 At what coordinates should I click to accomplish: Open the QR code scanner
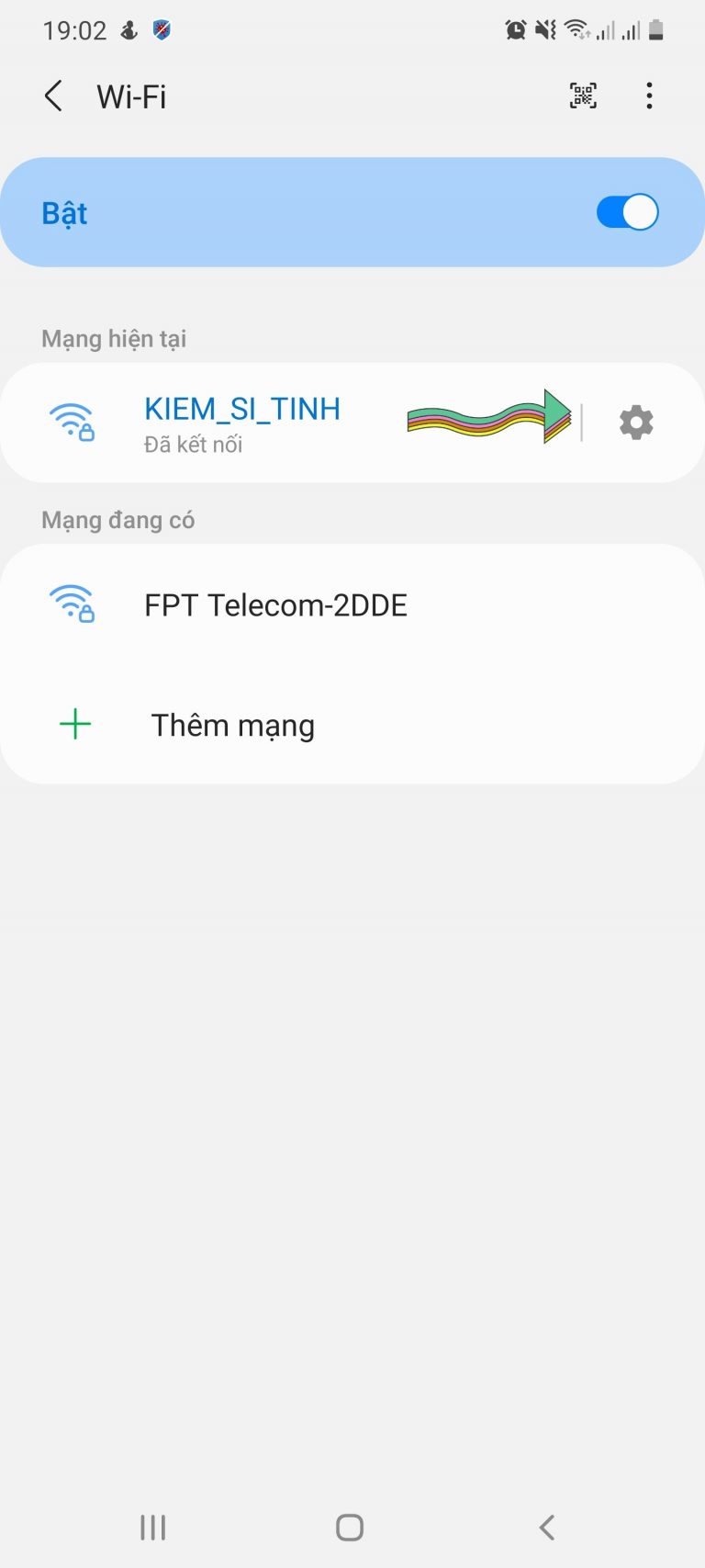583,96
